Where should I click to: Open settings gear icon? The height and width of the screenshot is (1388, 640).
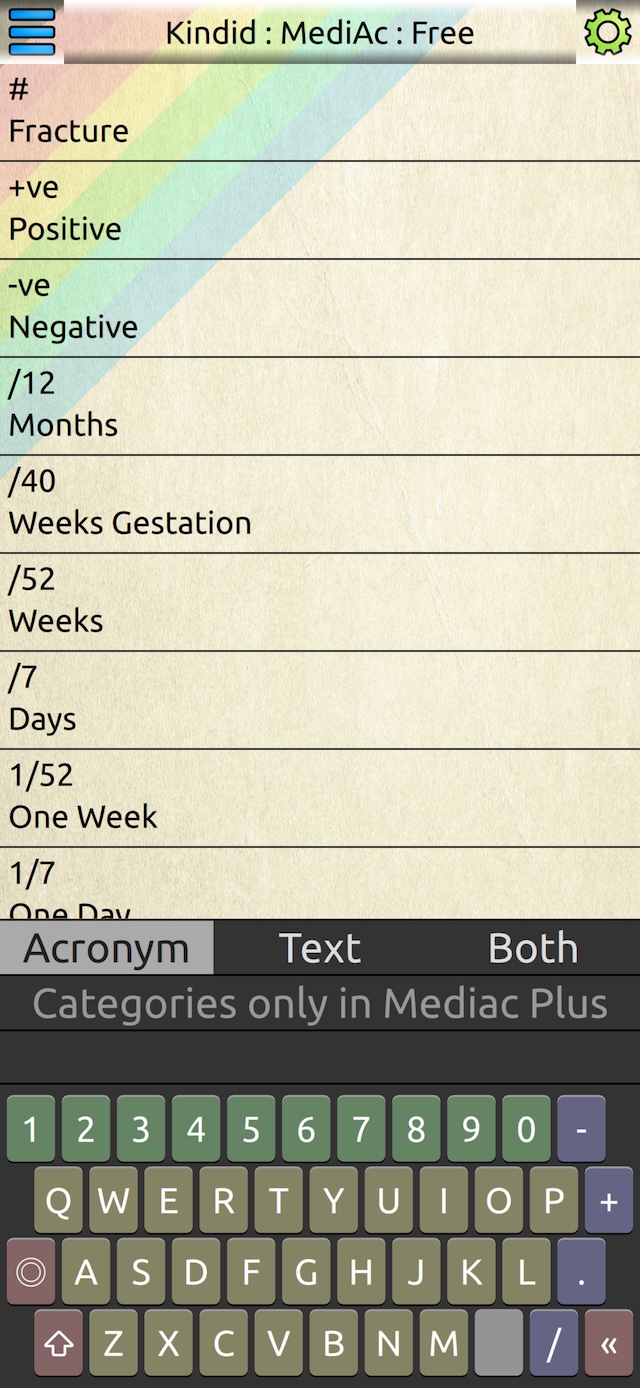(x=607, y=32)
